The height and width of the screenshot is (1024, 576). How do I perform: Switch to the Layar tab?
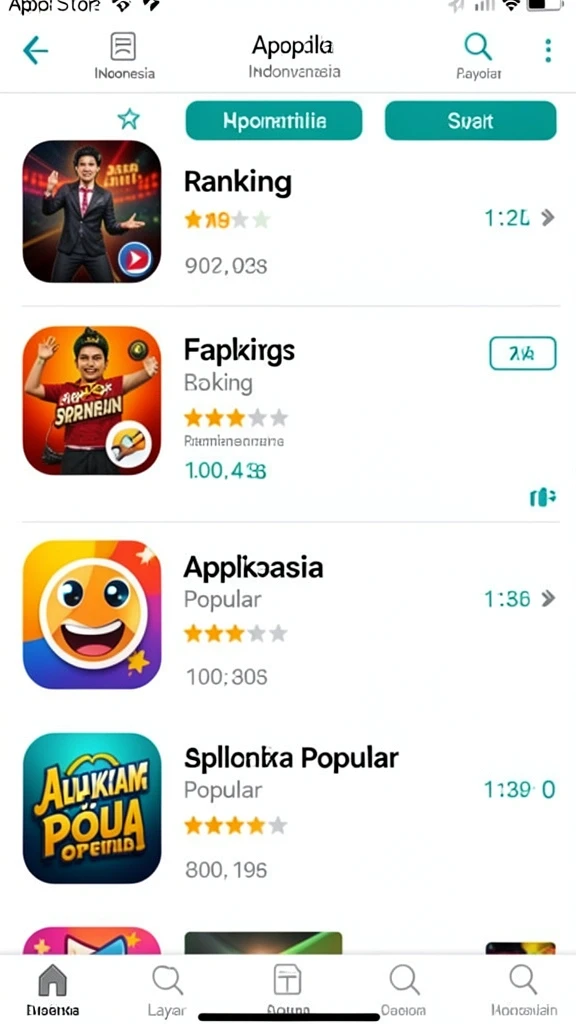167,990
